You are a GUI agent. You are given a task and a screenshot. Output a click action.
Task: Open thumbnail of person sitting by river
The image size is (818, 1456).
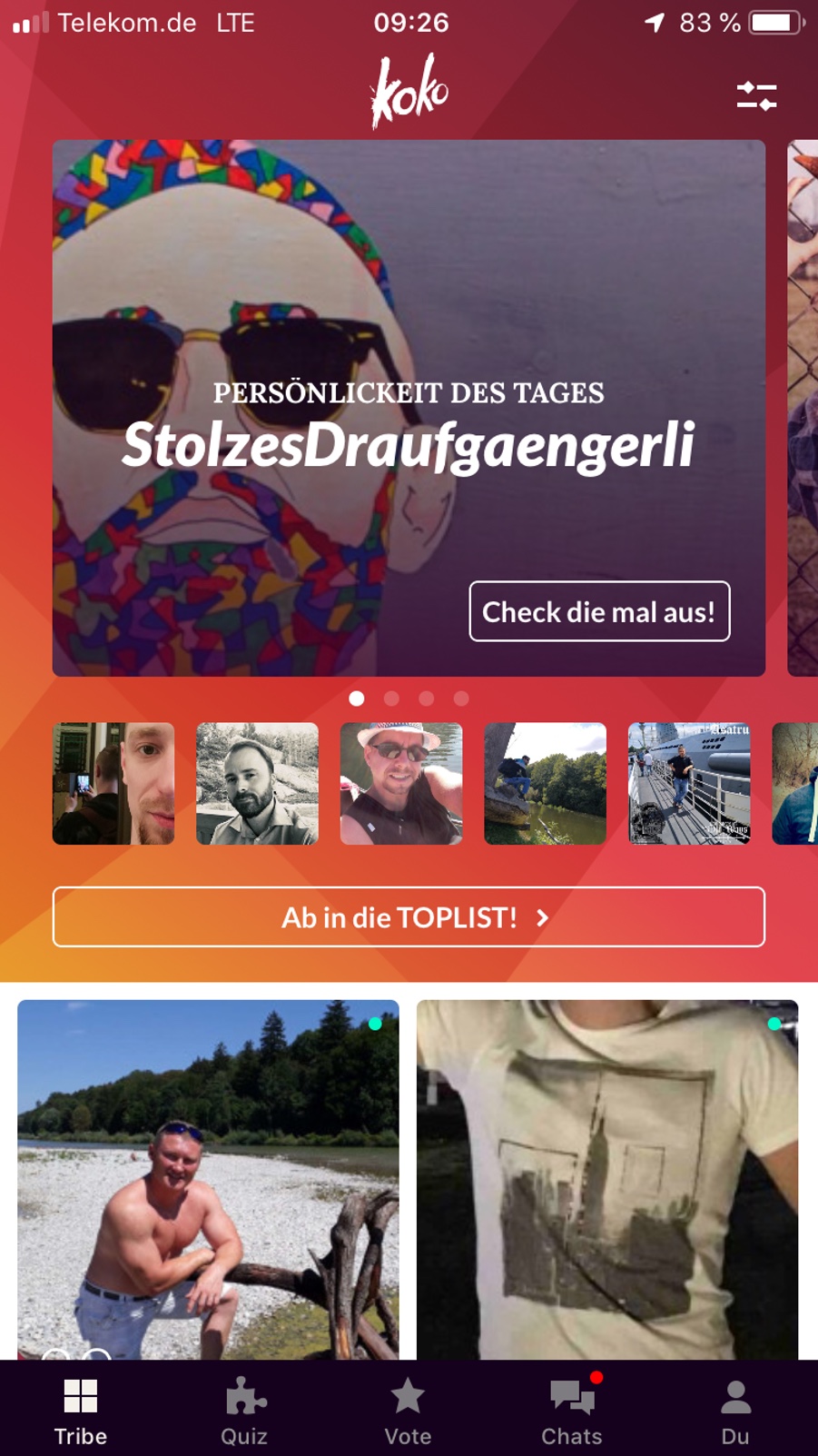545,783
